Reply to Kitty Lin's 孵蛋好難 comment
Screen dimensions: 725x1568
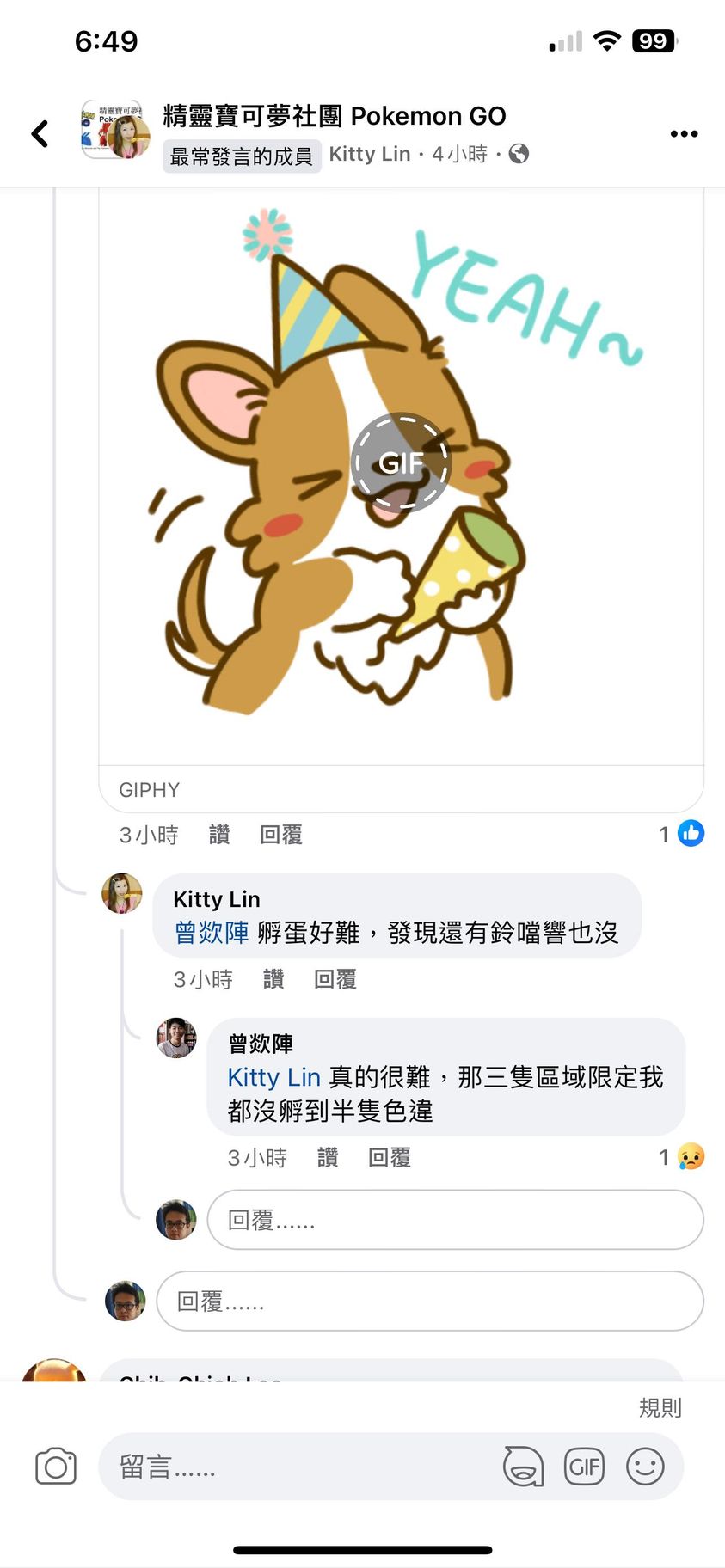(x=335, y=979)
